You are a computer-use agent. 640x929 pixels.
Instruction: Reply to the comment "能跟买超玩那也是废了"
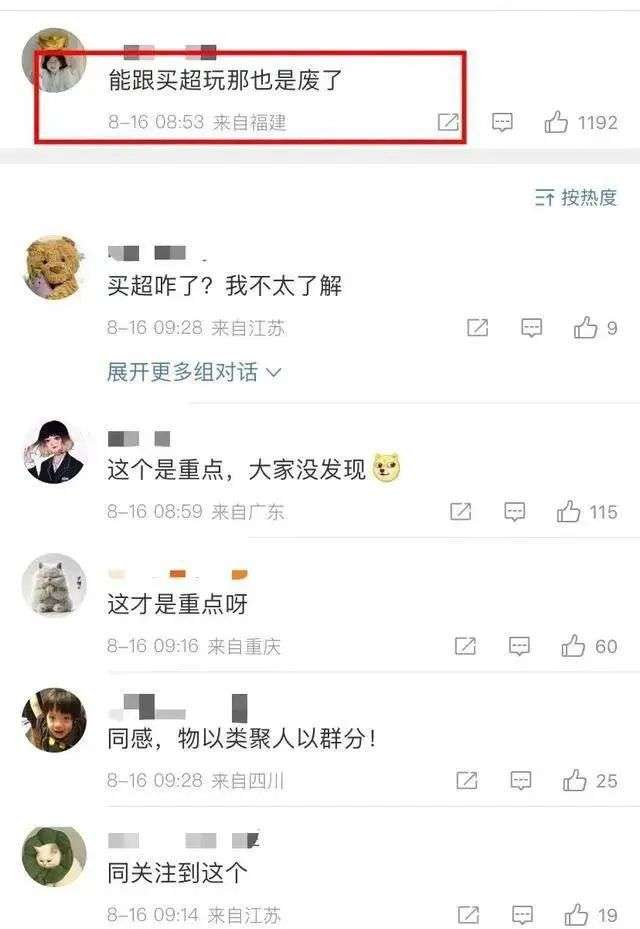coord(503,123)
